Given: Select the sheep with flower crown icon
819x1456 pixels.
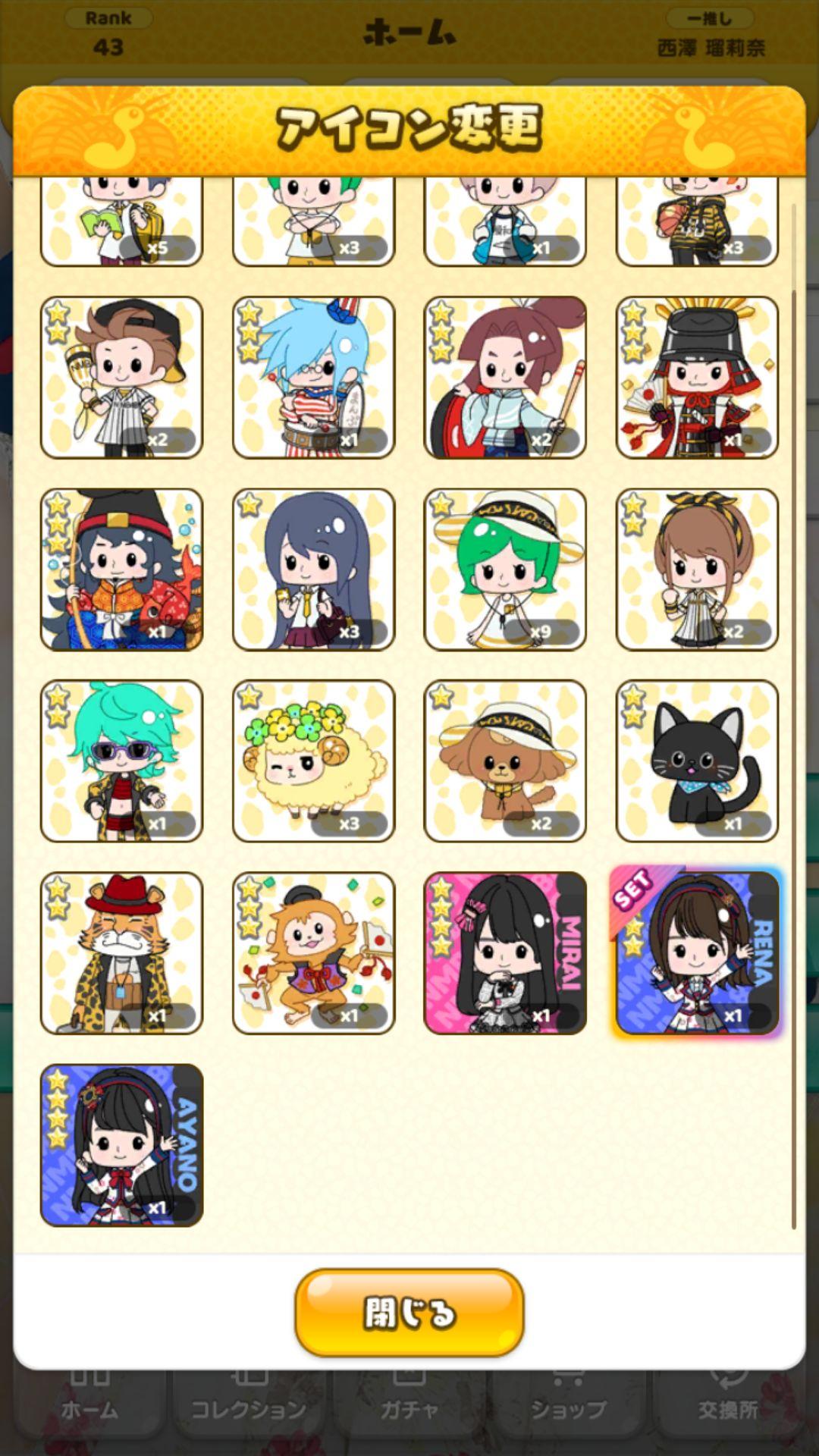Looking at the screenshot, I should point(313,761).
